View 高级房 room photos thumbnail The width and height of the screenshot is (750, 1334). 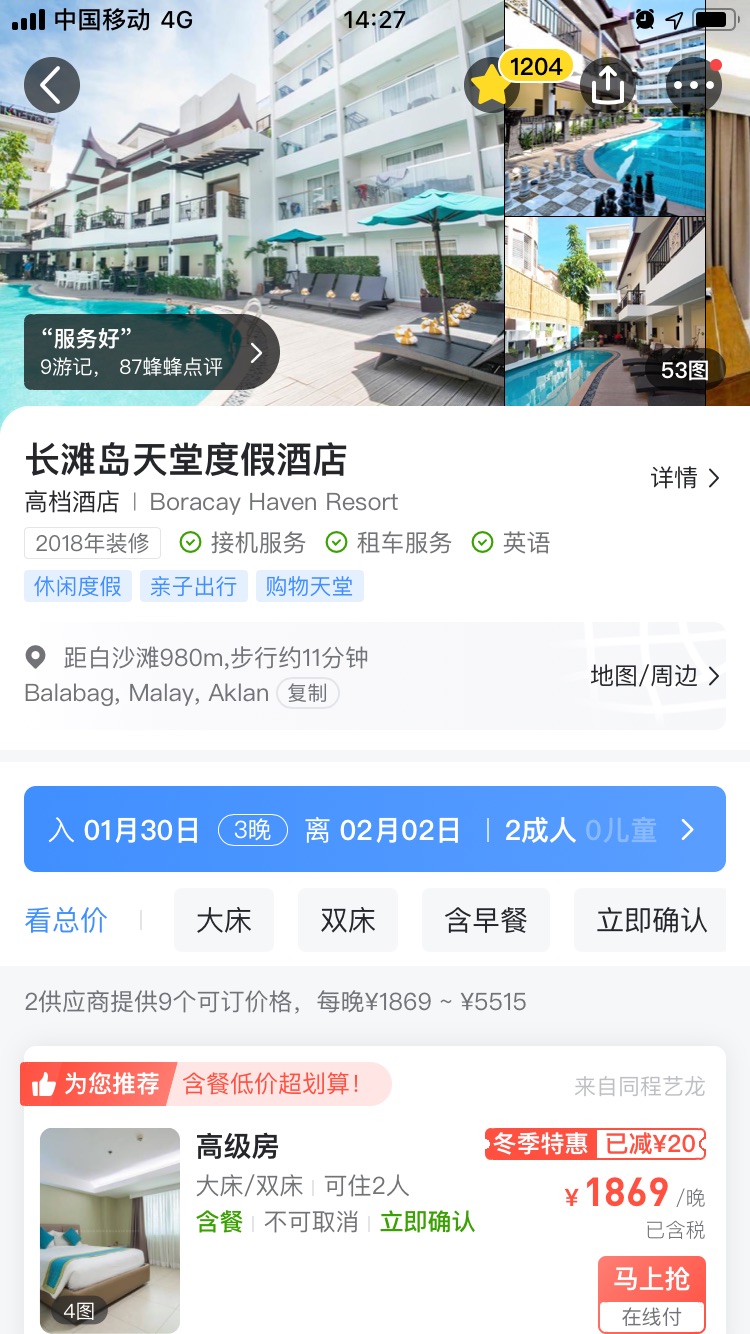pyautogui.click(x=110, y=1229)
